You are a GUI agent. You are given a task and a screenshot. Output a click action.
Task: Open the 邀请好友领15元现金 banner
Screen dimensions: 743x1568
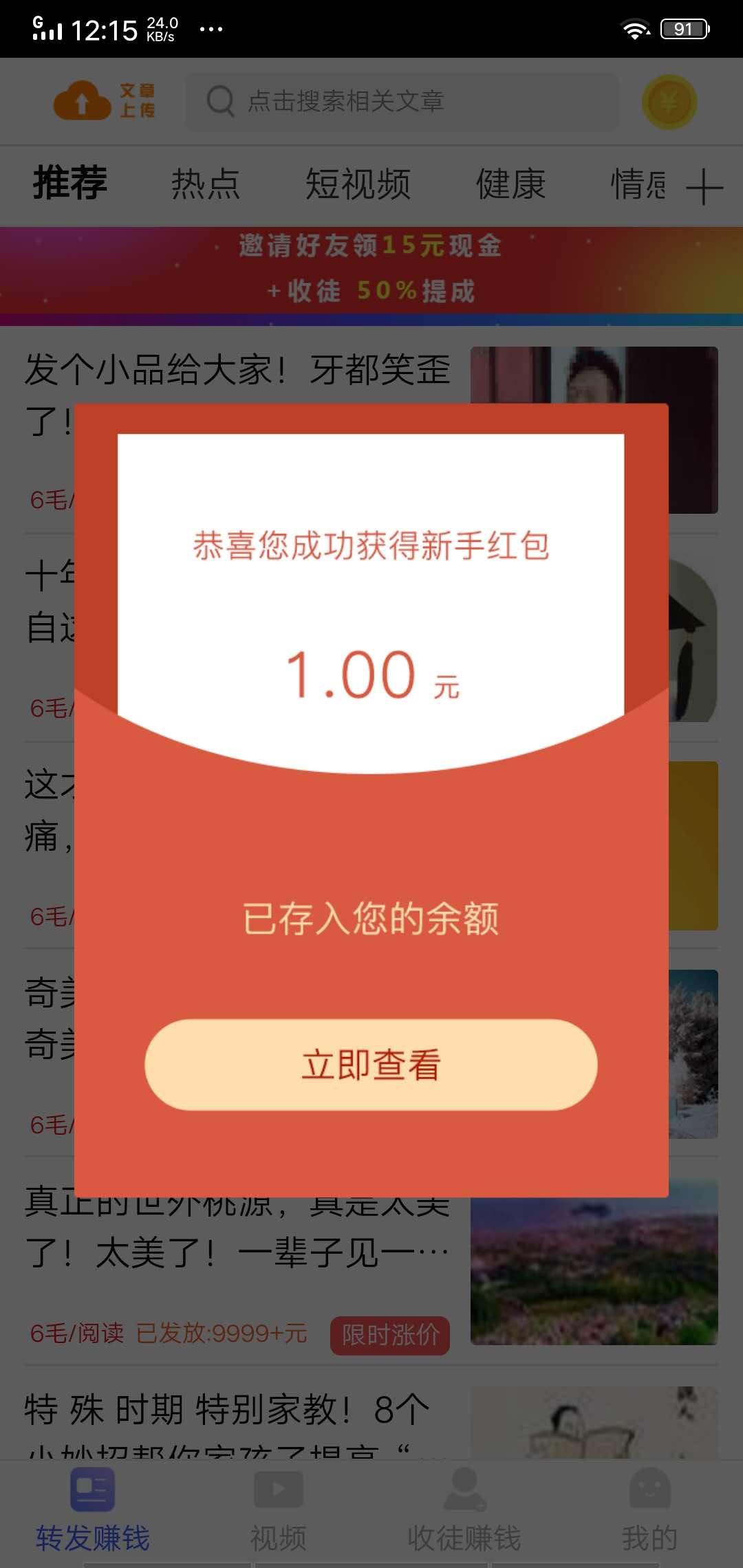pyautogui.click(x=371, y=268)
